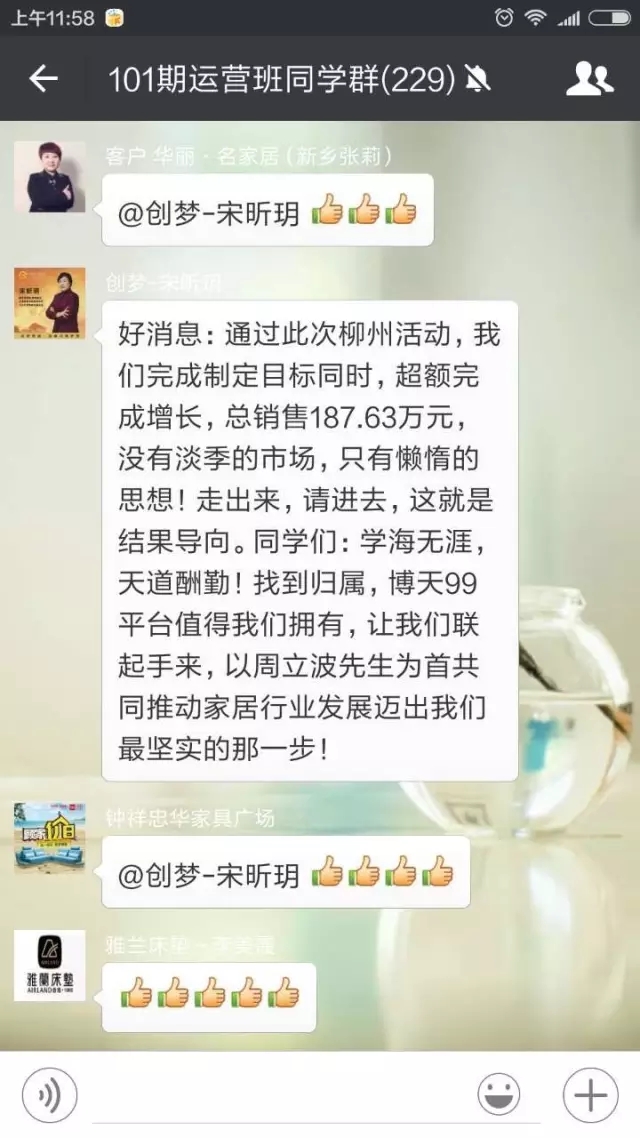The image size is (640, 1138).
Task: Go back from the group chat
Action: 43,80
